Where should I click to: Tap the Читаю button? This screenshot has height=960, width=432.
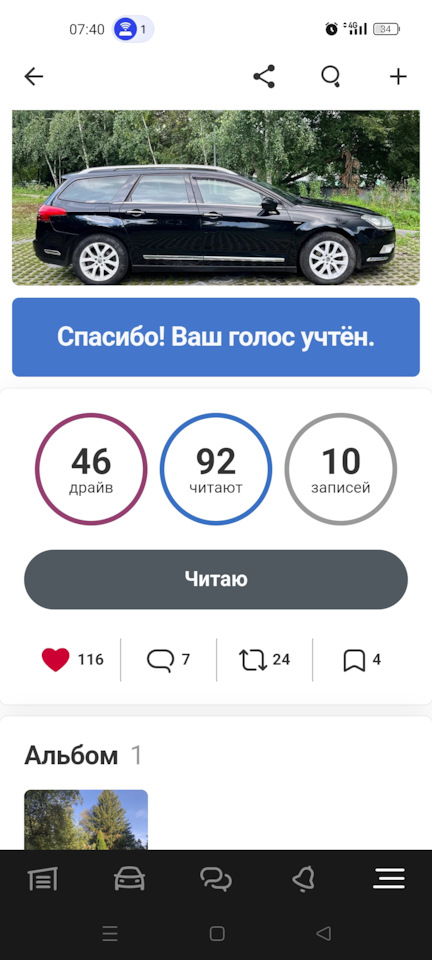tap(216, 579)
